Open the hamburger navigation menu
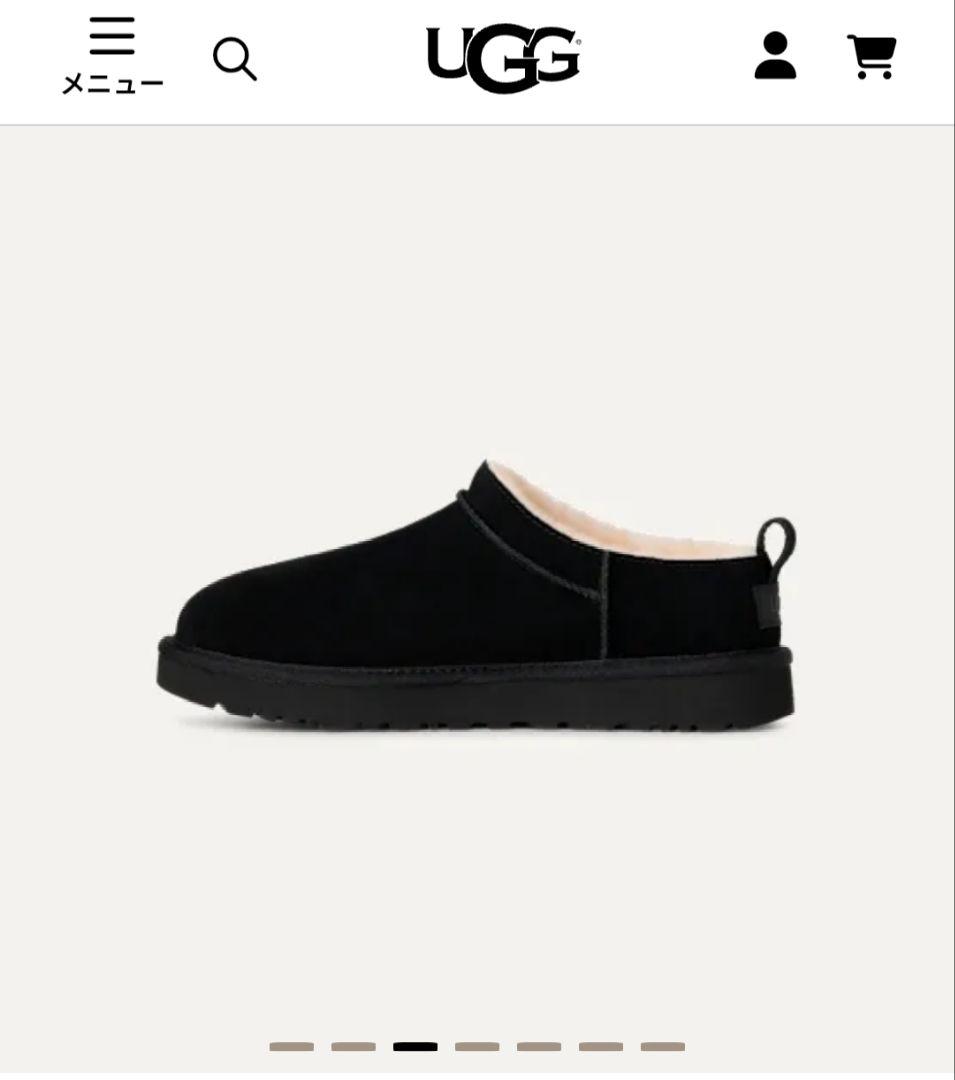Viewport: 955px width, 1080px height. point(113,37)
